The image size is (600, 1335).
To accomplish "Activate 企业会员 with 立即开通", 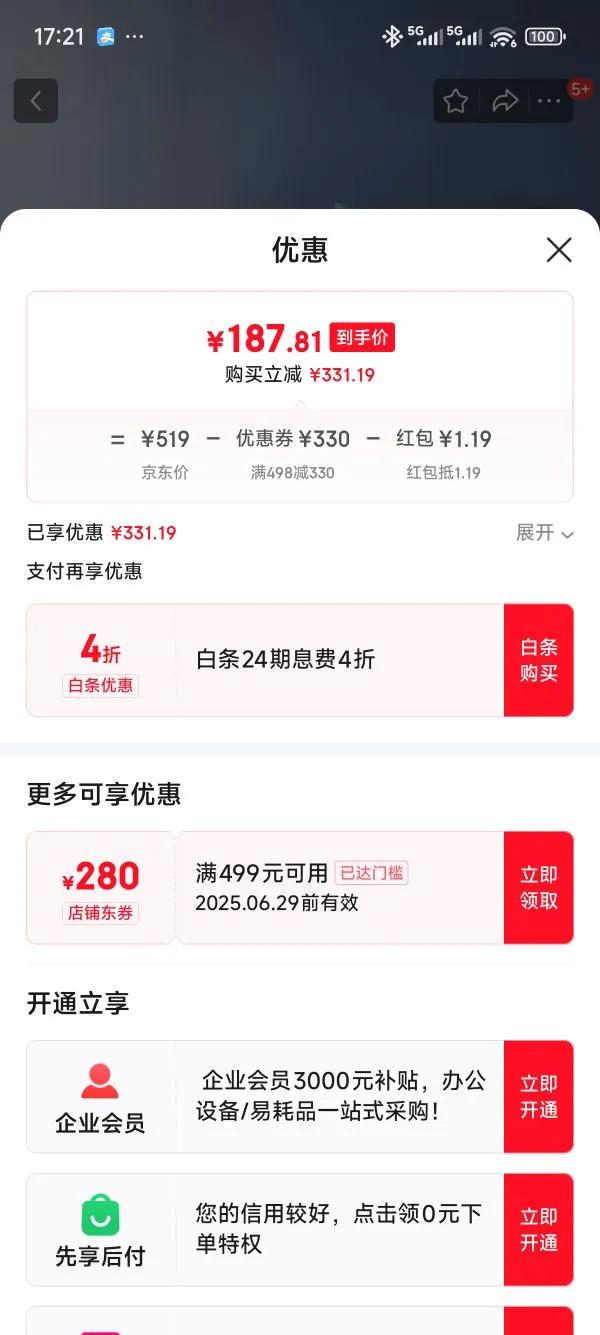I will click(538, 1097).
